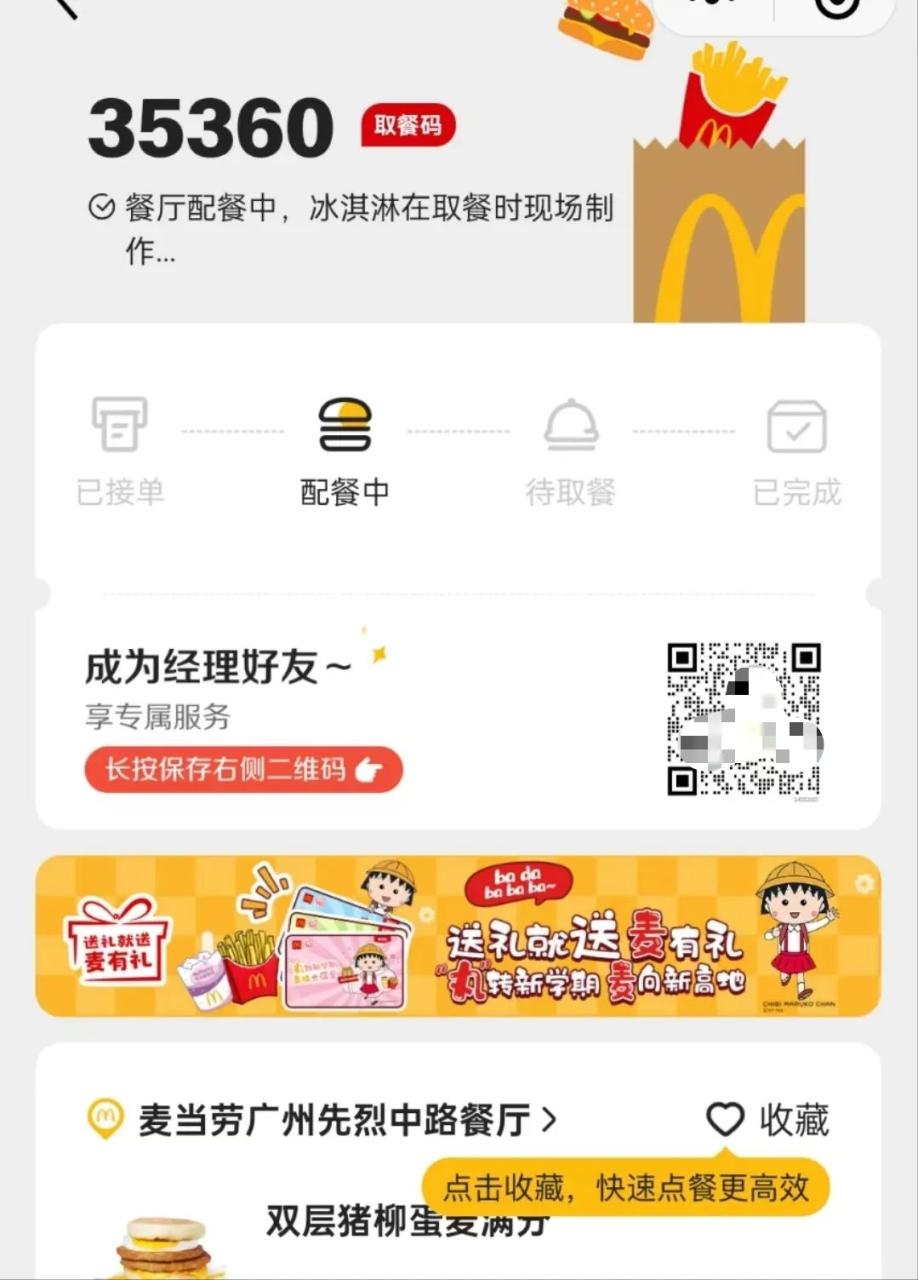Screen dimensions: 918x1280
Task: Tap 收藏 to favorite this restaurant
Action: [768, 1120]
